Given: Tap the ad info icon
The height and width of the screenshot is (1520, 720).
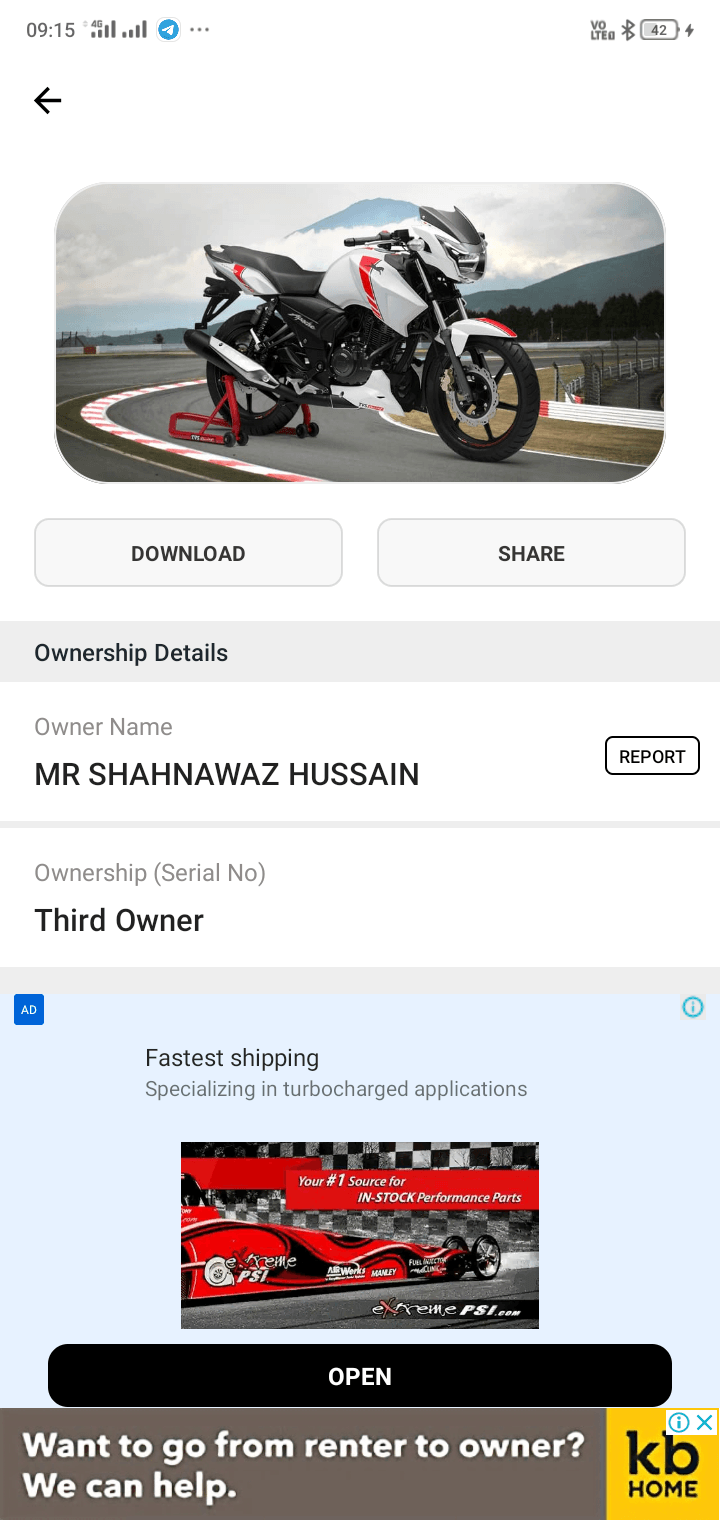Looking at the screenshot, I should (693, 1007).
